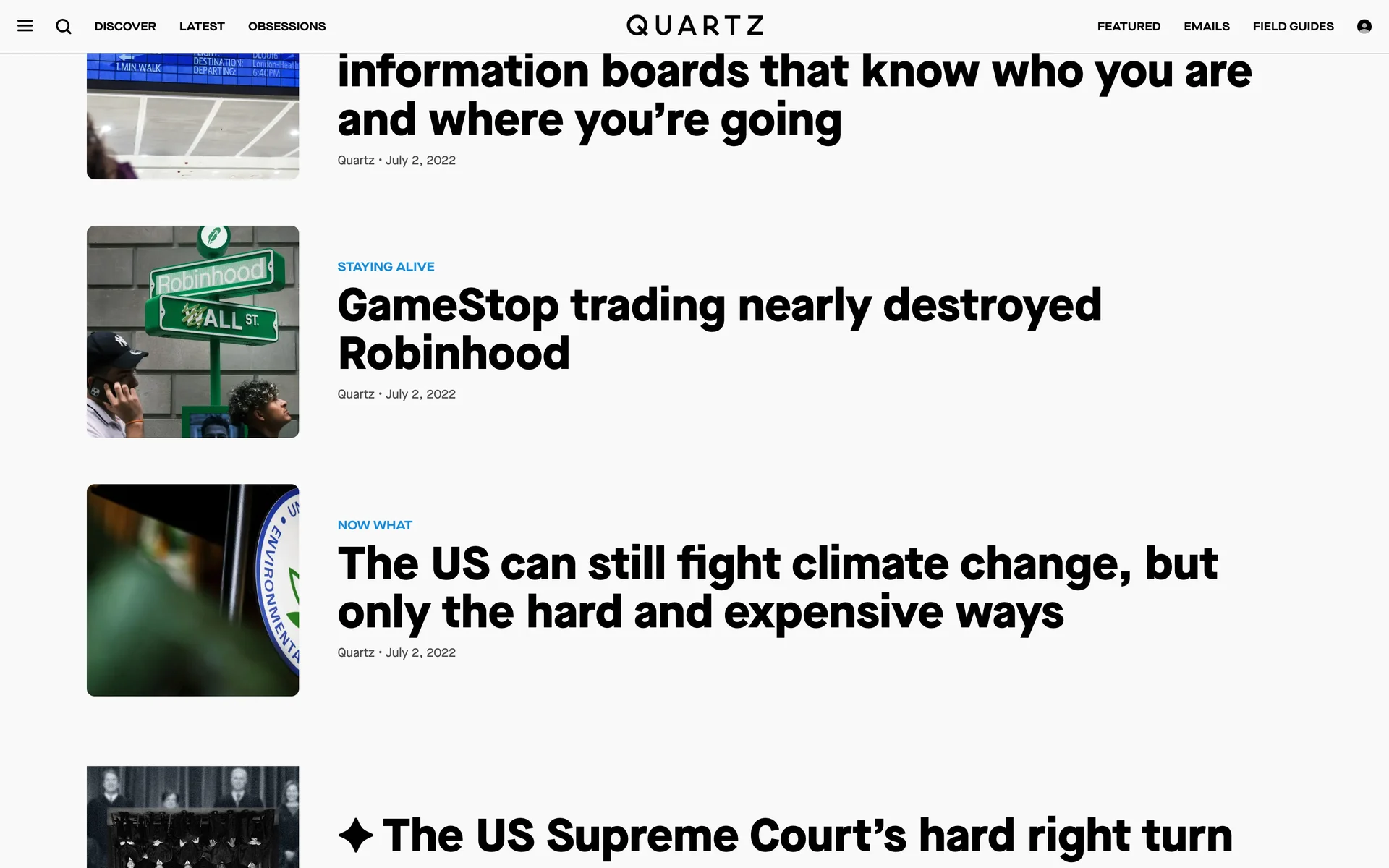Open the search icon
Image resolution: width=1389 pixels, height=868 pixels.
click(64, 26)
